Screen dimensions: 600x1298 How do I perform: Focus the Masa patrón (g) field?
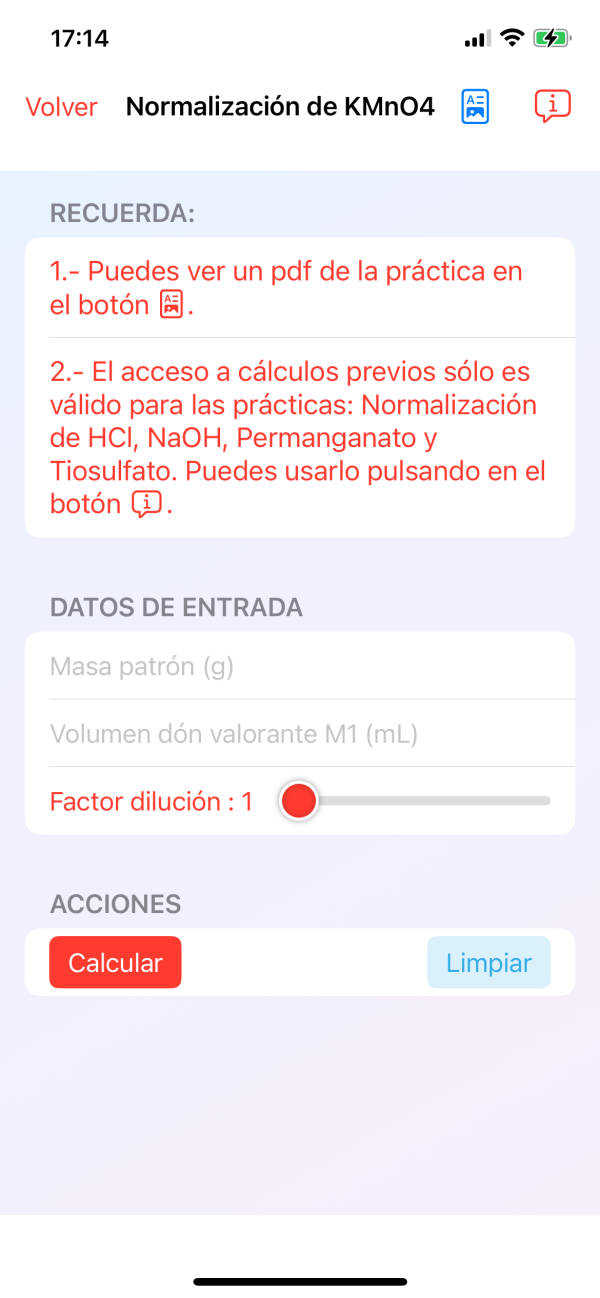coord(300,666)
